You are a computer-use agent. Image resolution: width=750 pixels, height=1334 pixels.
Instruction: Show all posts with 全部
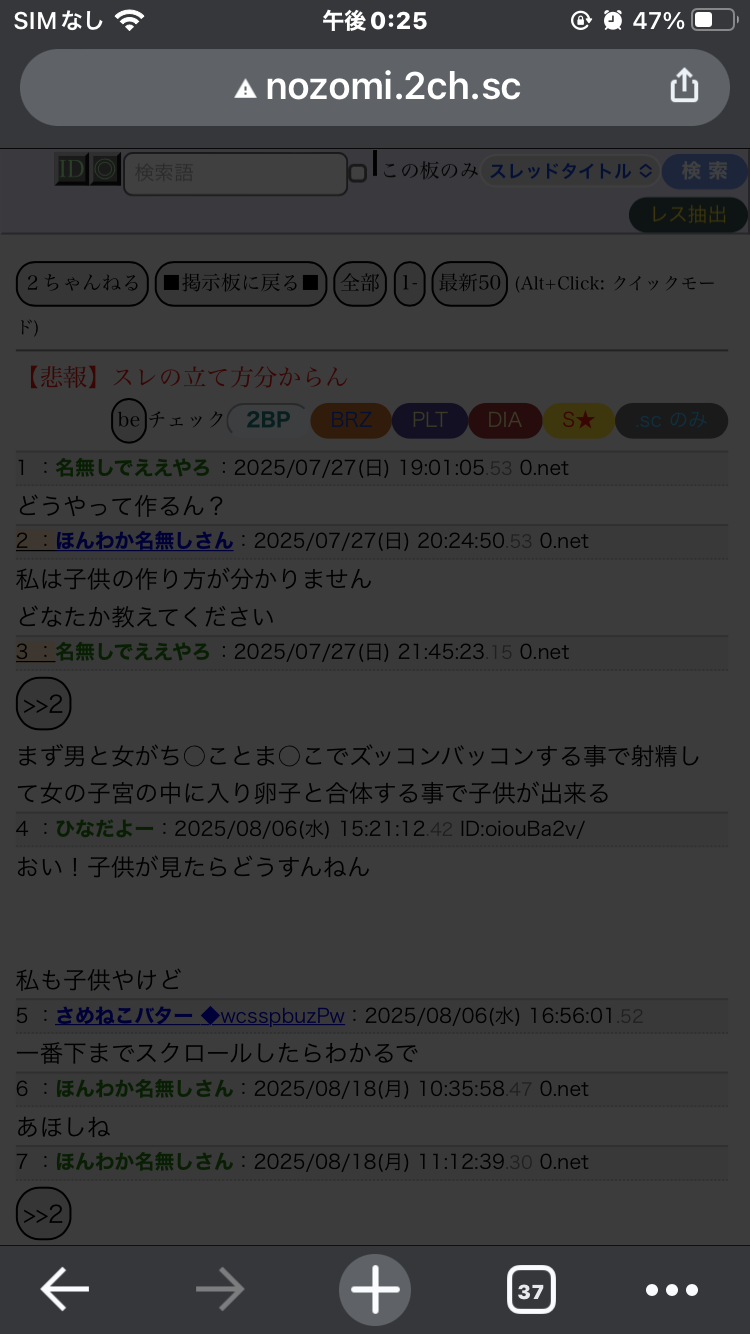coord(360,283)
